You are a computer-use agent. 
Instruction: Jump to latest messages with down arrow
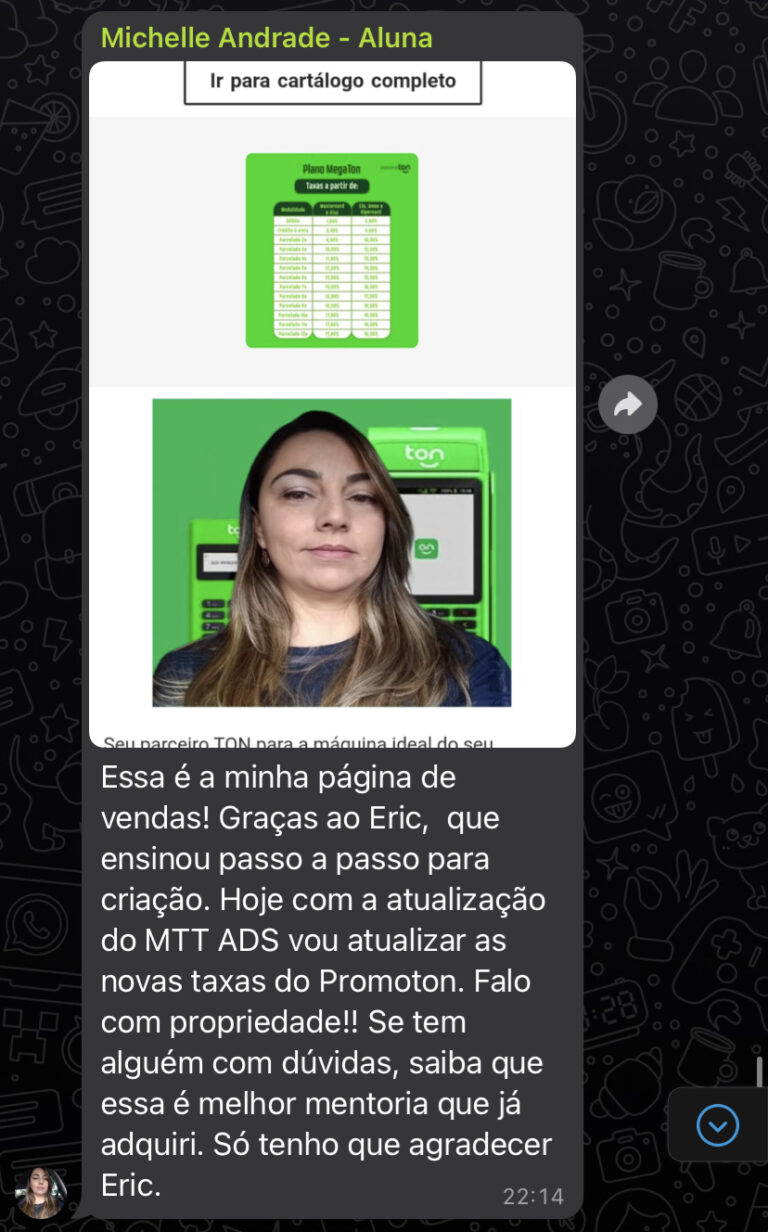click(717, 1125)
